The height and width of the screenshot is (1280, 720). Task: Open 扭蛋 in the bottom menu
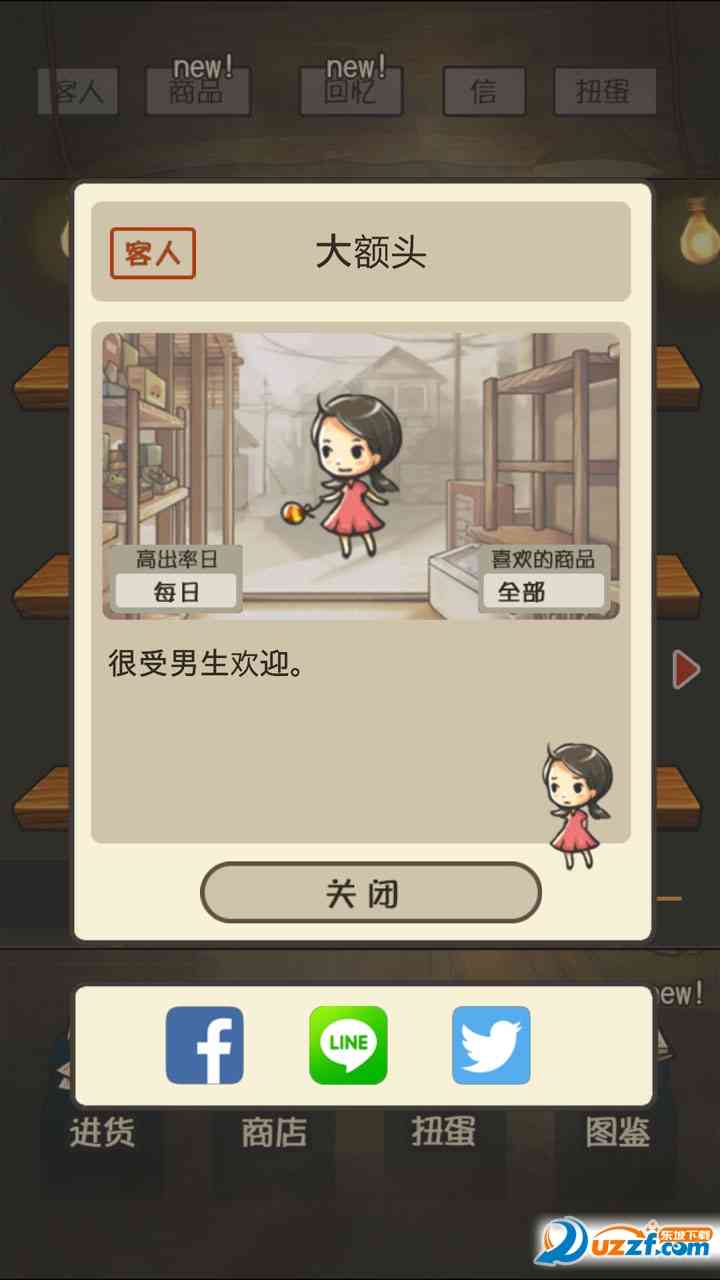[x=445, y=1133]
